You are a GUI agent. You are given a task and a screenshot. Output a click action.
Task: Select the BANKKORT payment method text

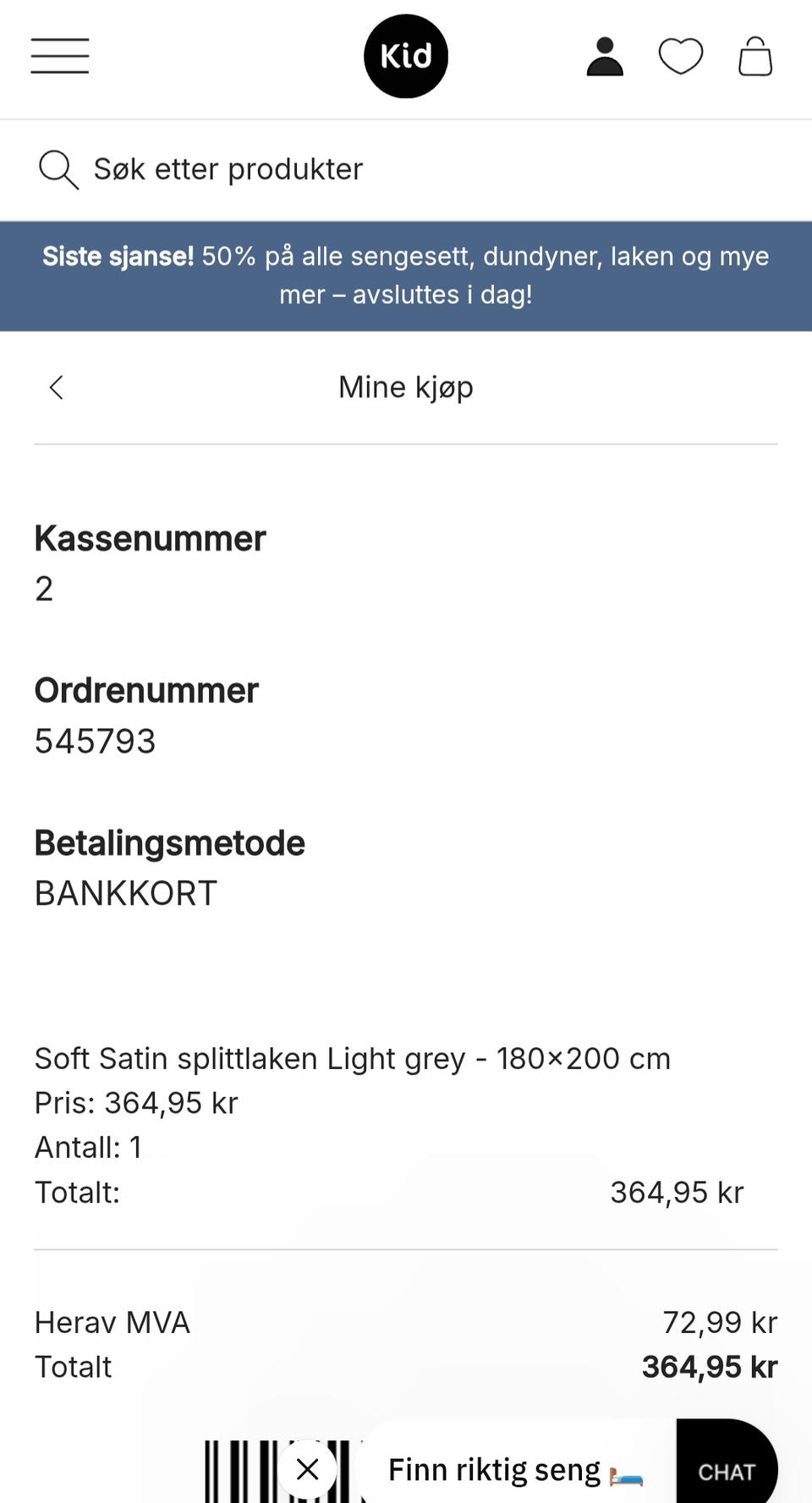pyautogui.click(x=125, y=892)
